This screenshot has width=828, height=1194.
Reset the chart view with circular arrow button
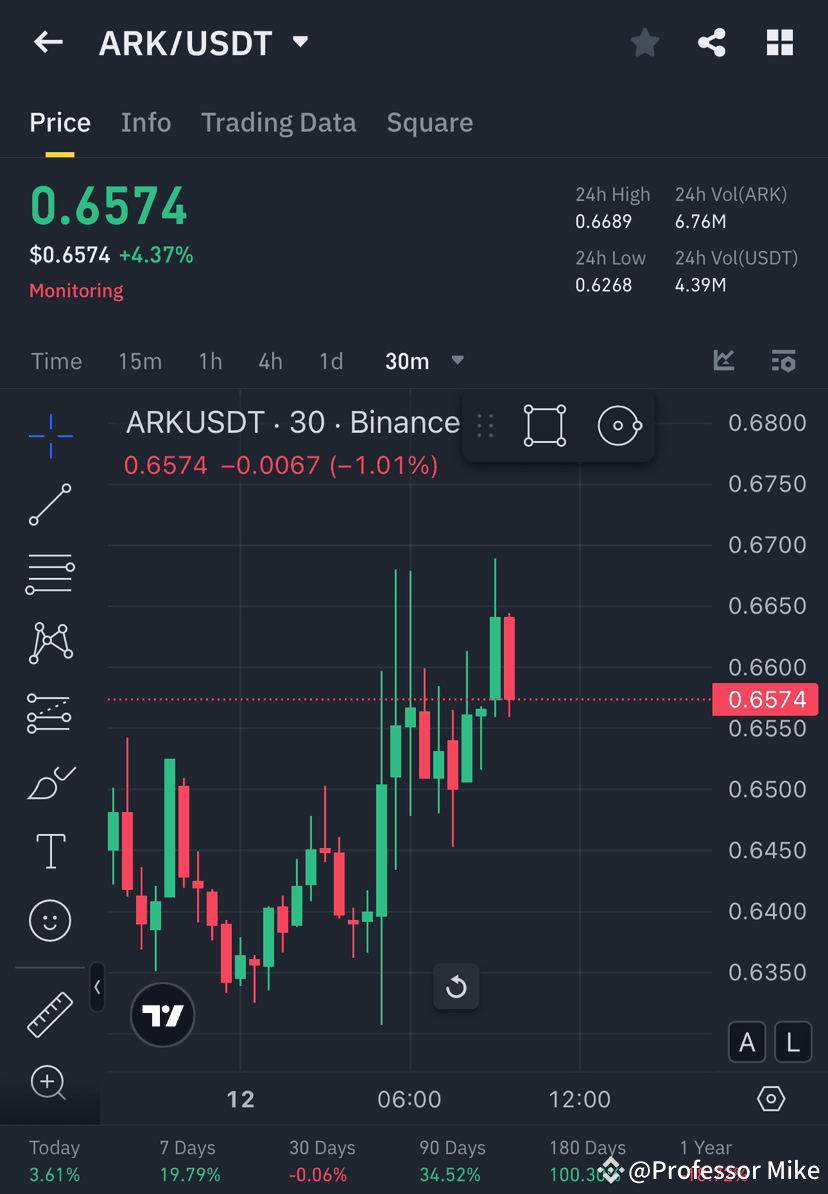pyautogui.click(x=456, y=987)
